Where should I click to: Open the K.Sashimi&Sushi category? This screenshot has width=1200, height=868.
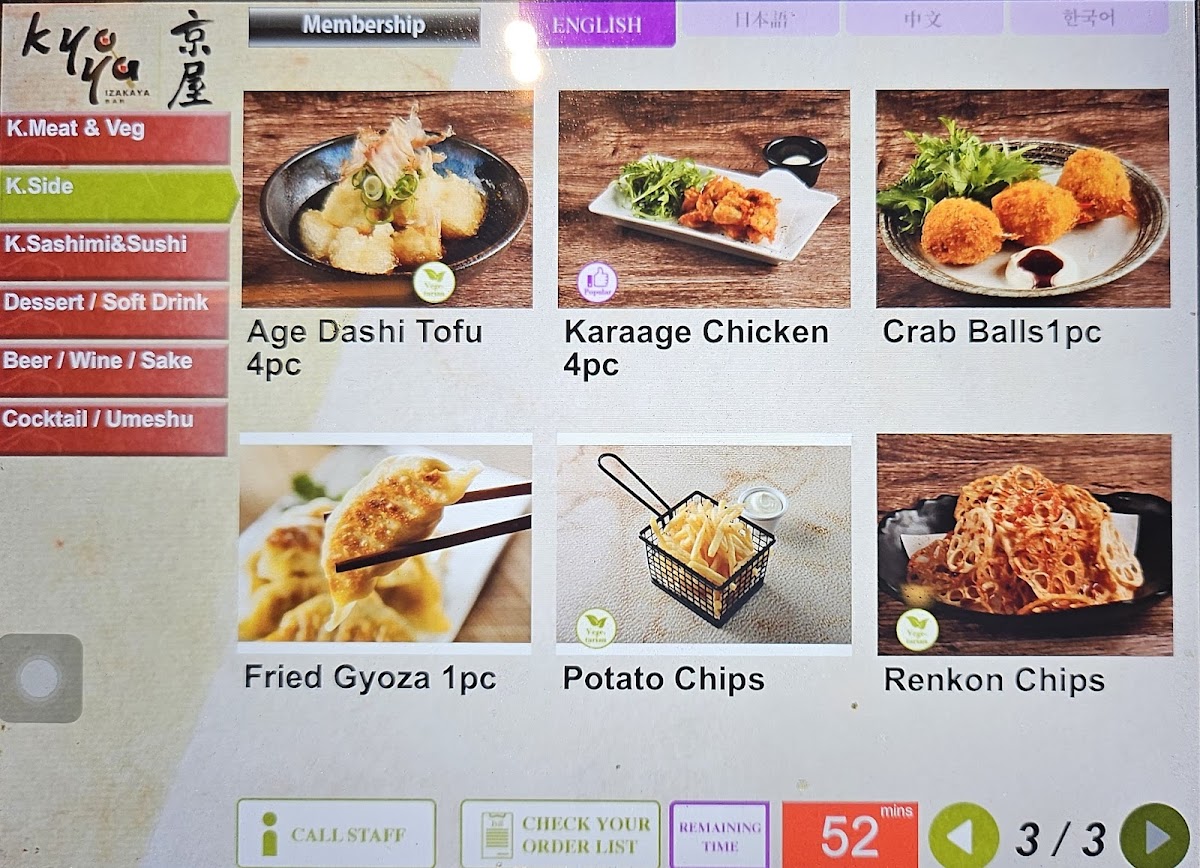[114, 252]
